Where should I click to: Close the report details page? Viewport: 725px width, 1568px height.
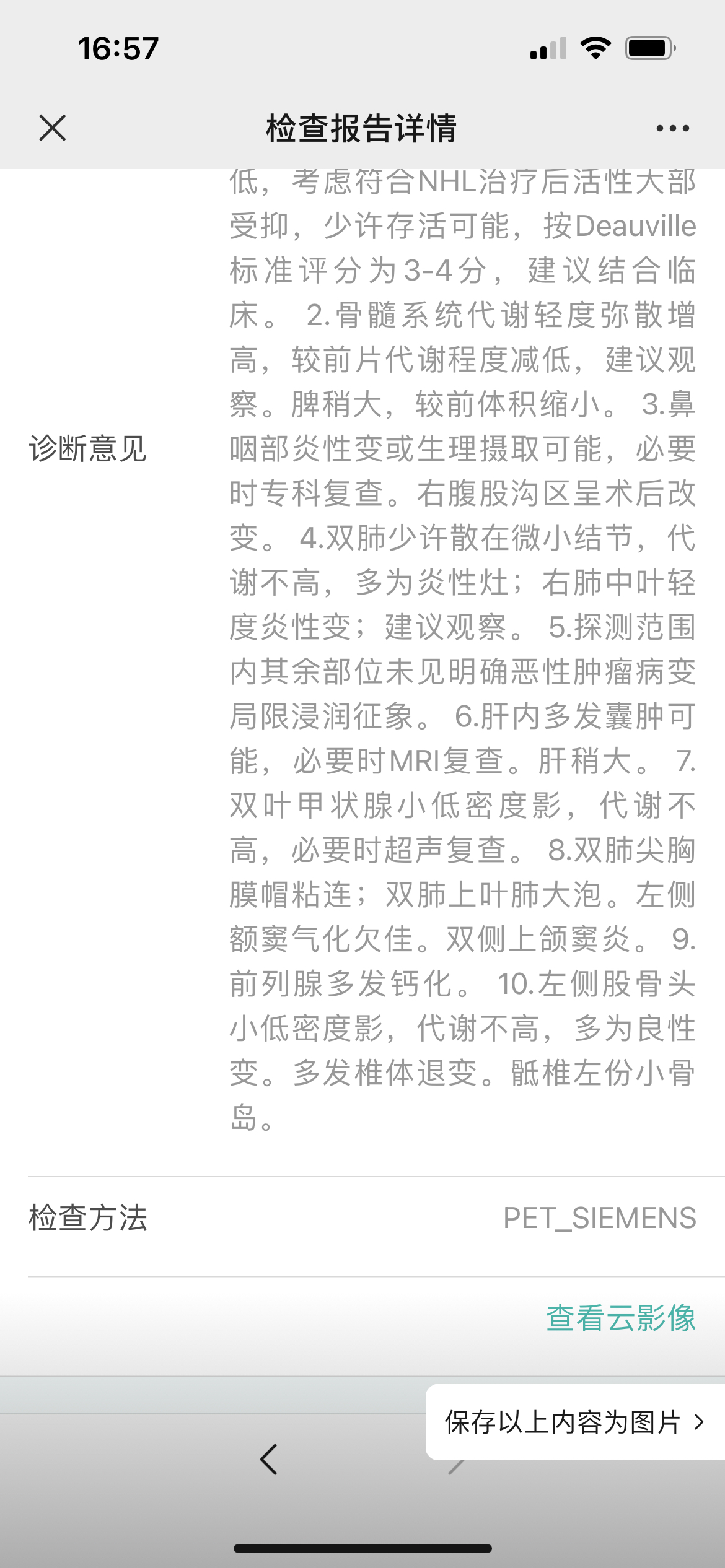(x=52, y=128)
